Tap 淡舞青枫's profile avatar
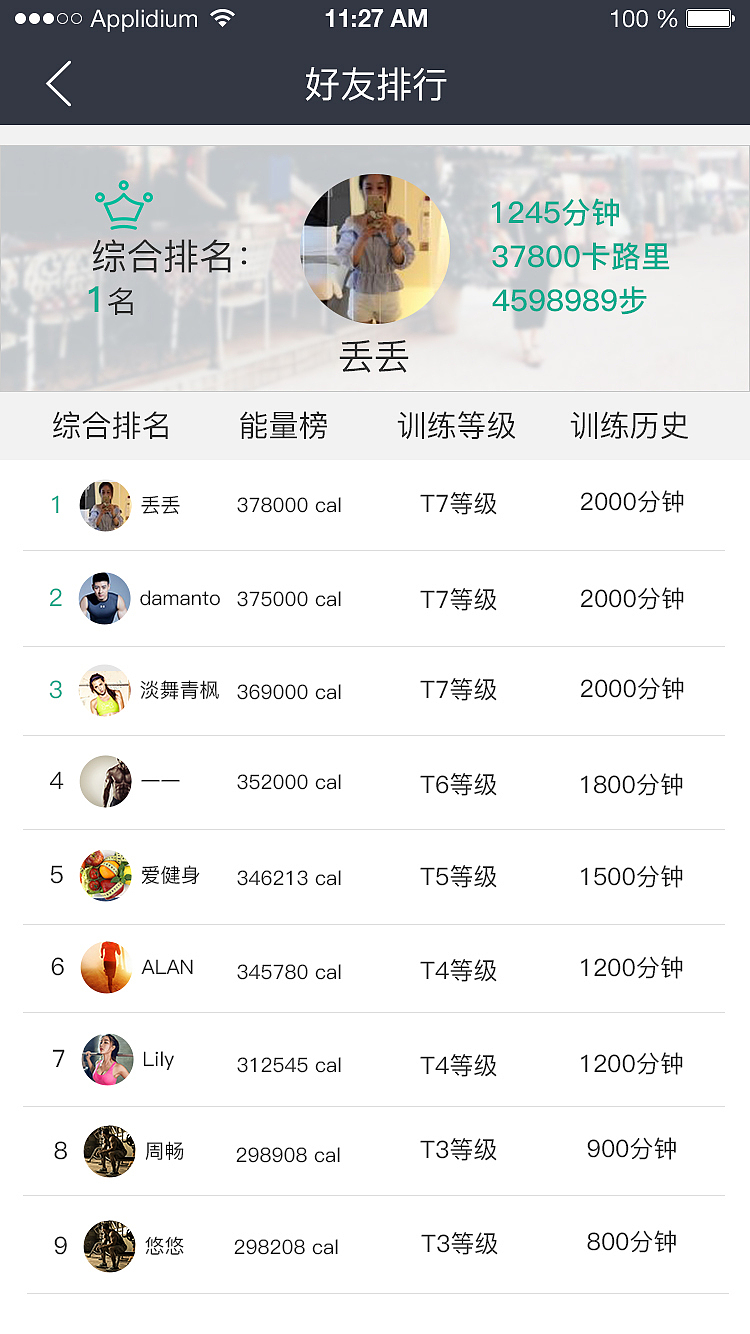Screen dimensions: 750x1334 (105, 691)
